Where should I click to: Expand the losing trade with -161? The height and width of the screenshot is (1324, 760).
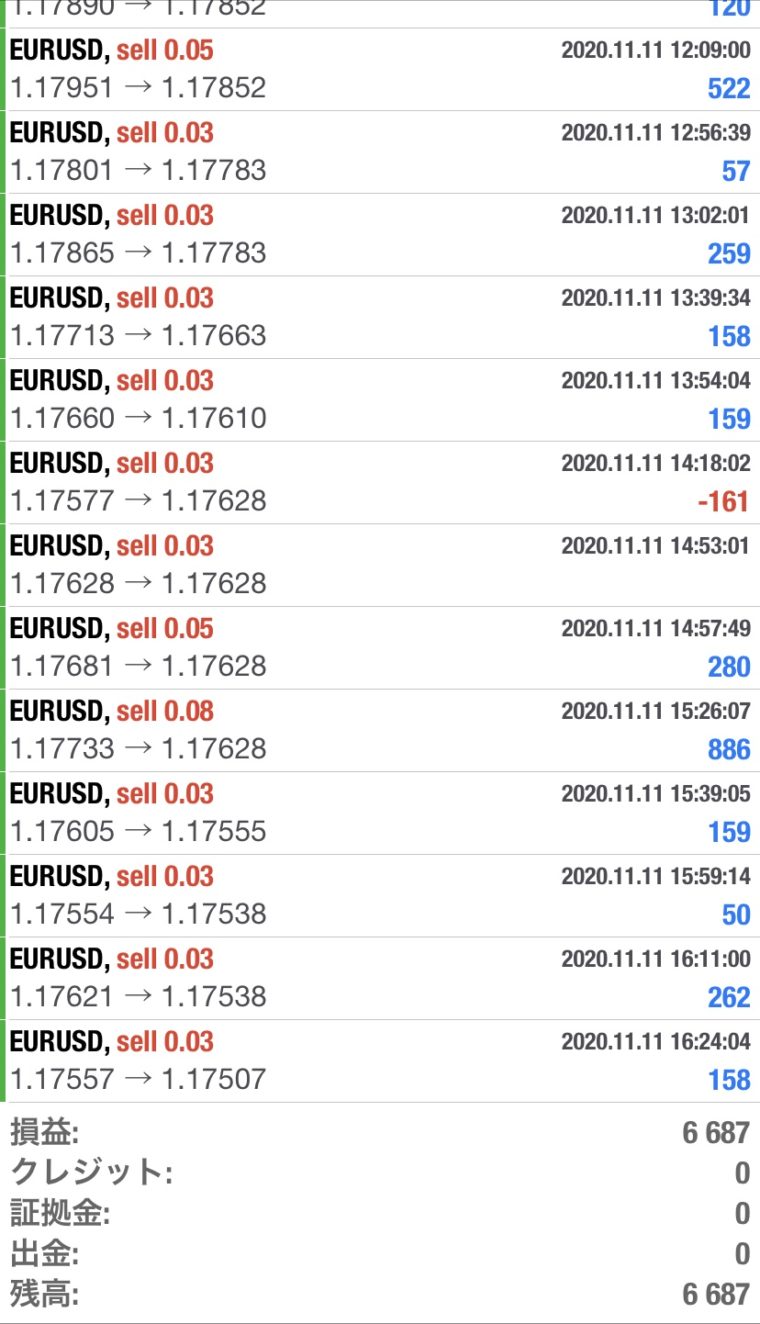tap(380, 483)
